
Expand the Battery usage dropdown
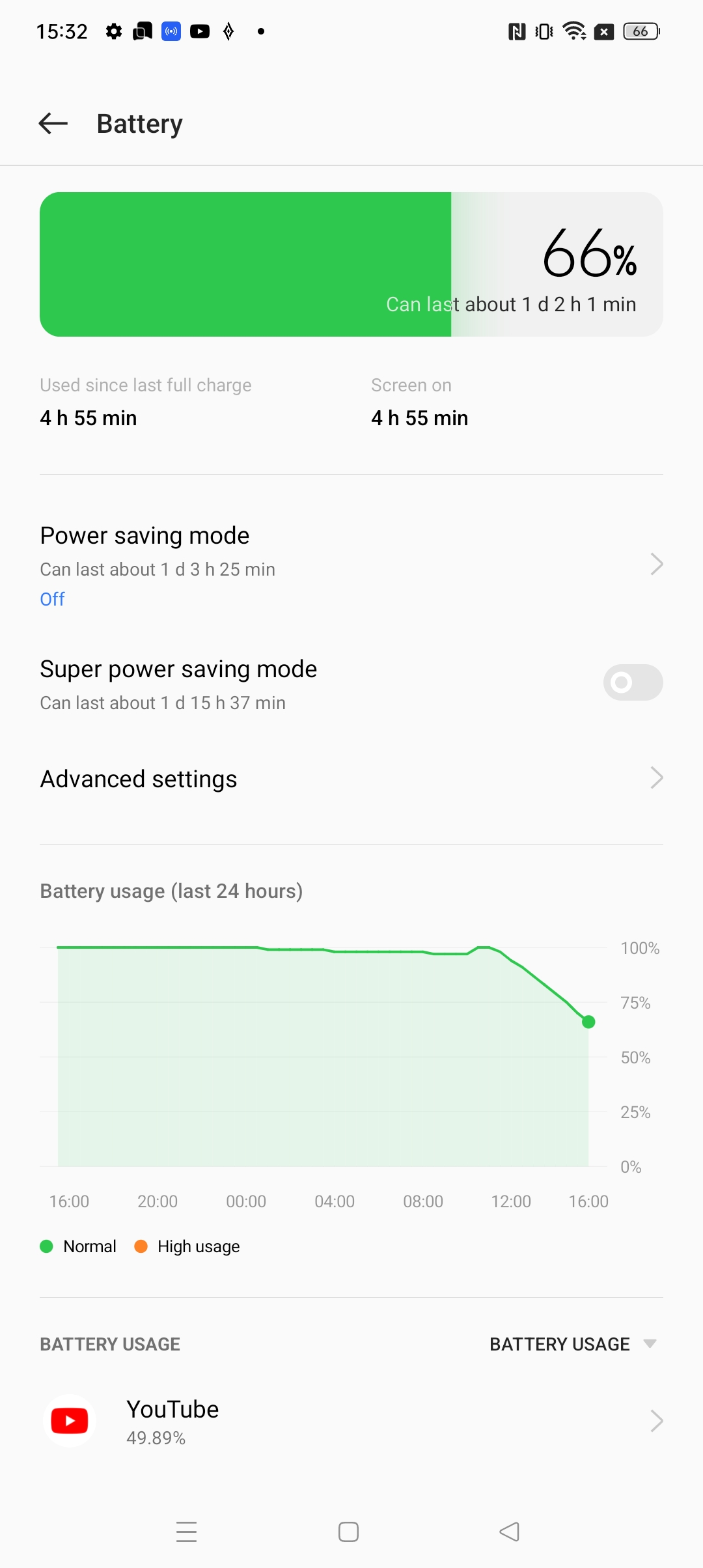[572, 1344]
